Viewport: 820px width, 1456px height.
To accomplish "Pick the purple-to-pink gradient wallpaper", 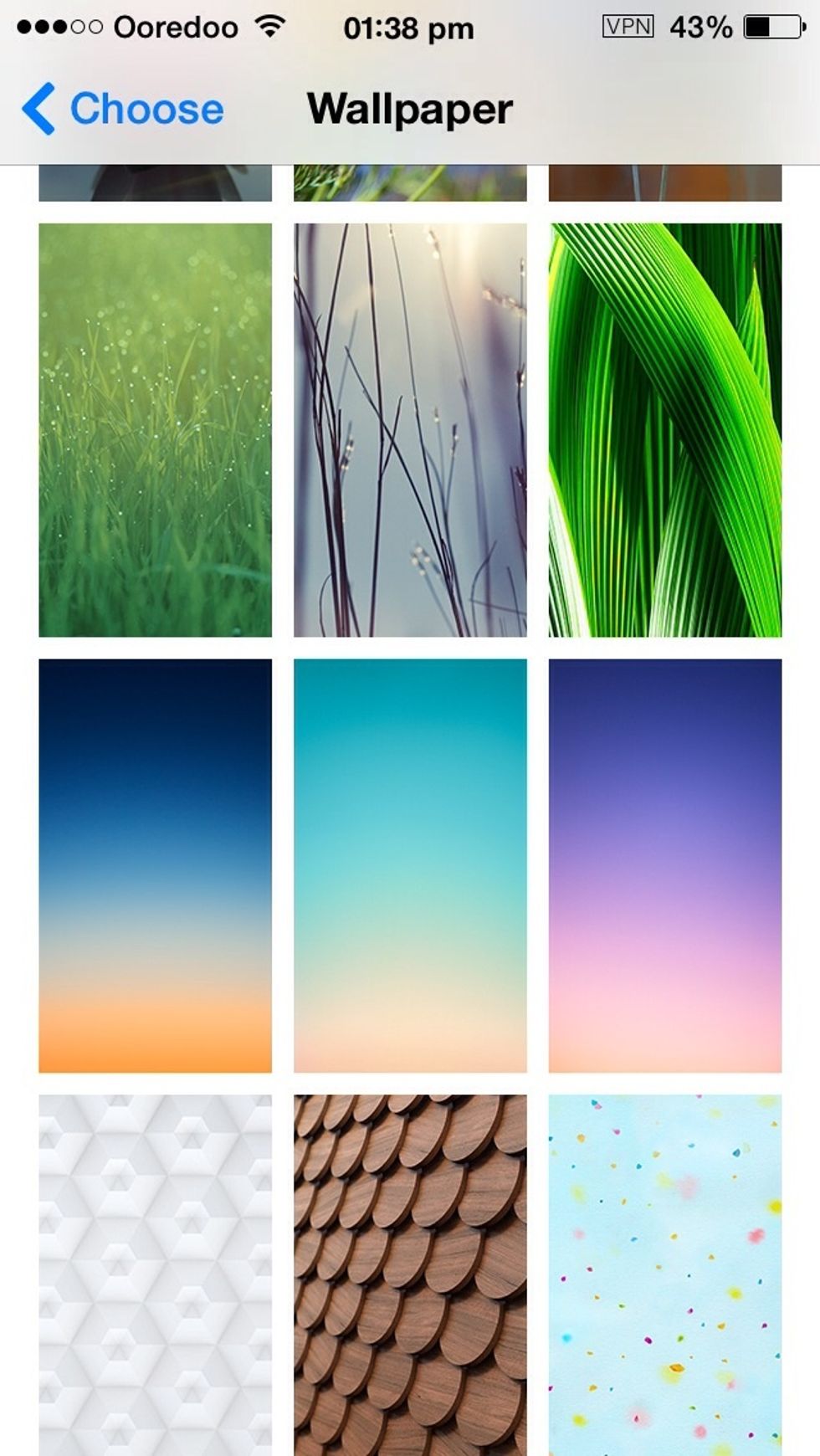I will (x=664, y=865).
